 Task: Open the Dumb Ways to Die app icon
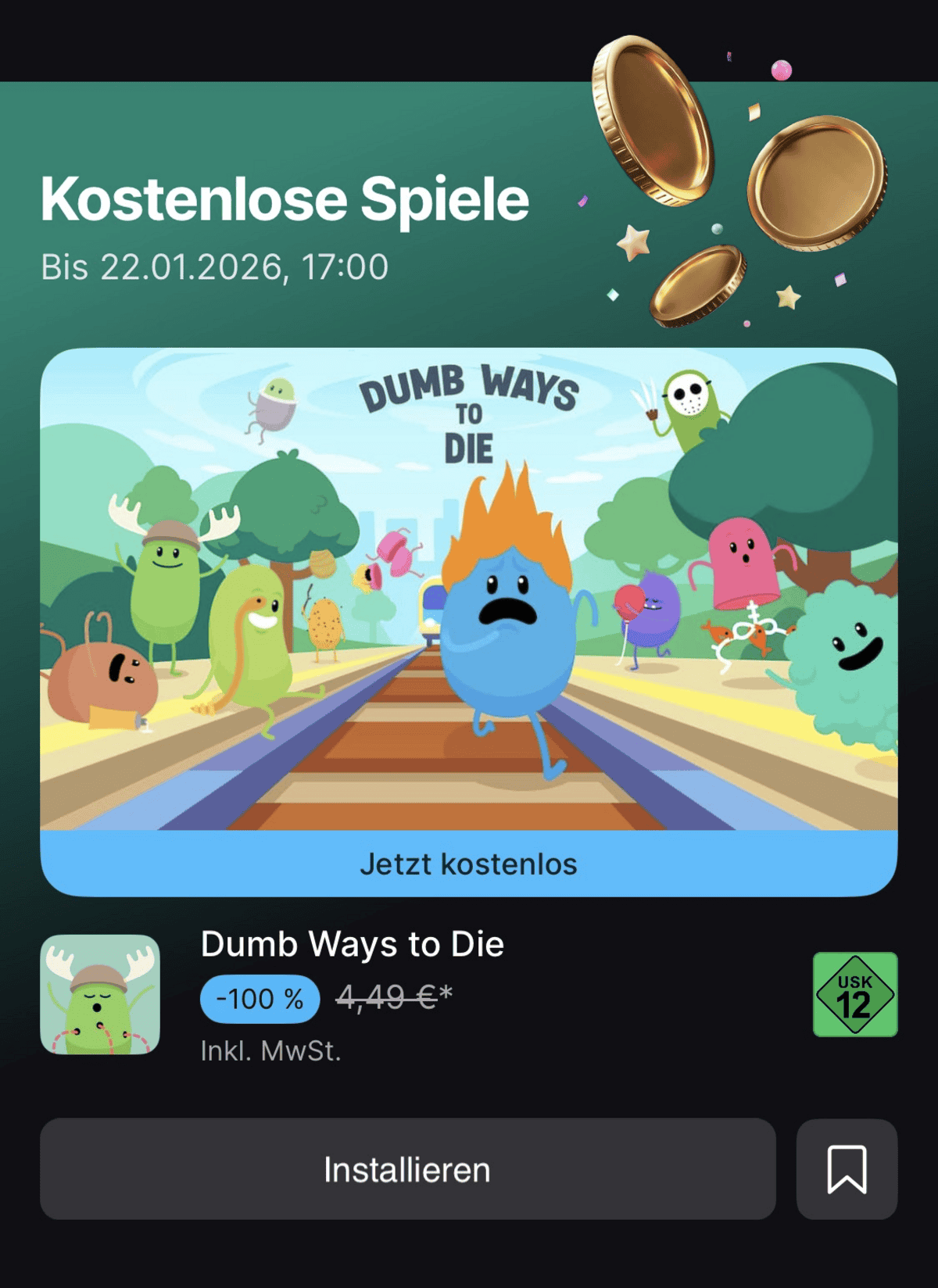tap(100, 994)
